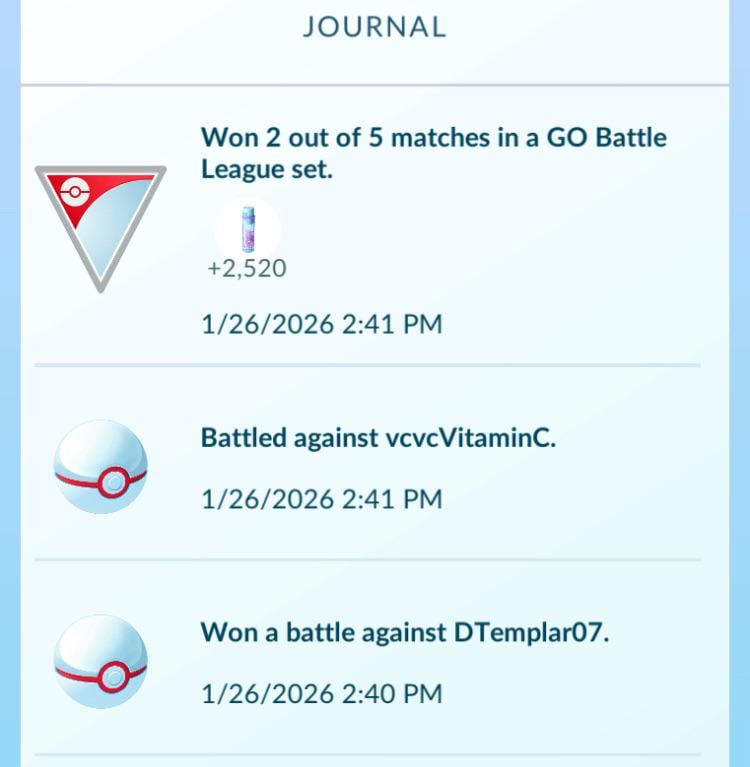Select the partially visible entry at the bottom edge

coord(375,762)
